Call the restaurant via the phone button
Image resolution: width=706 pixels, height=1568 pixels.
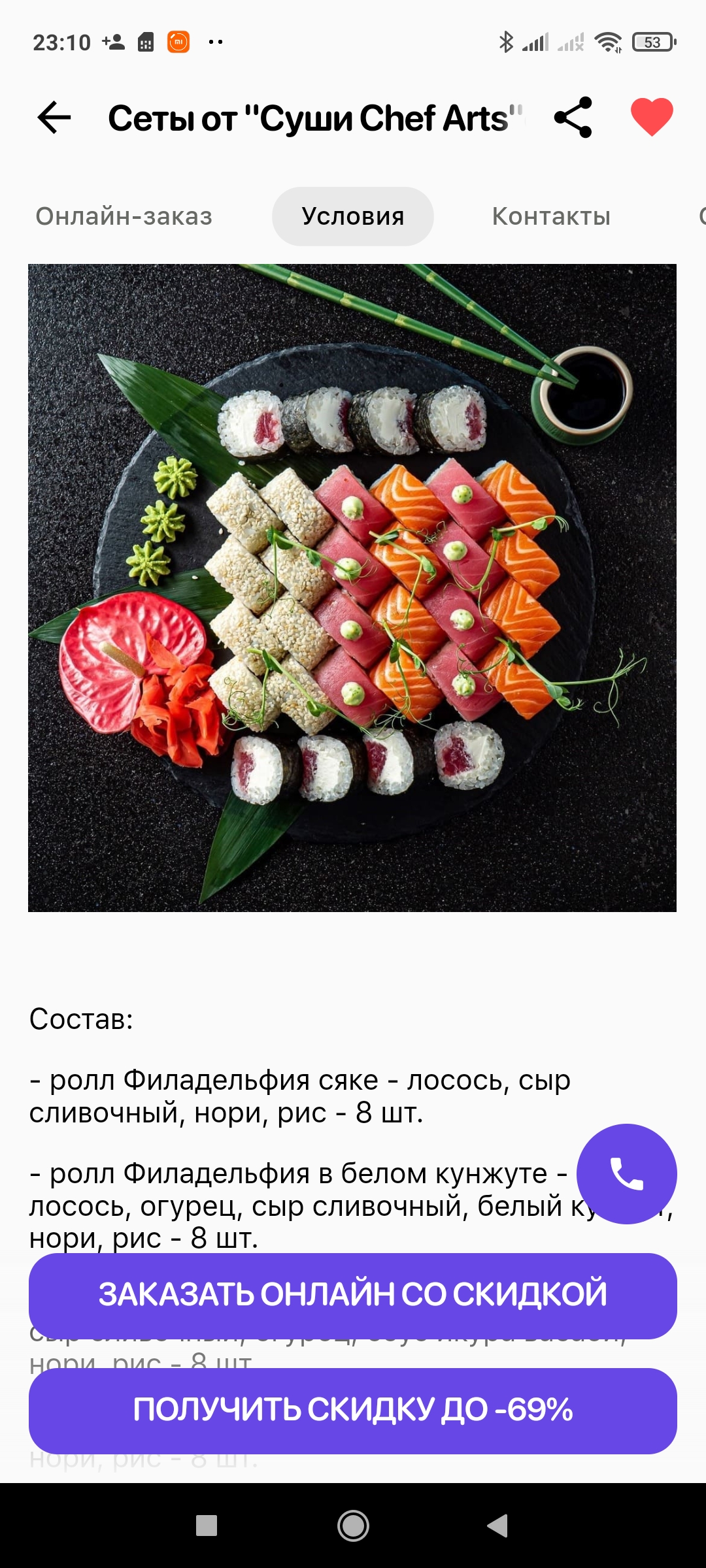[x=626, y=1173]
